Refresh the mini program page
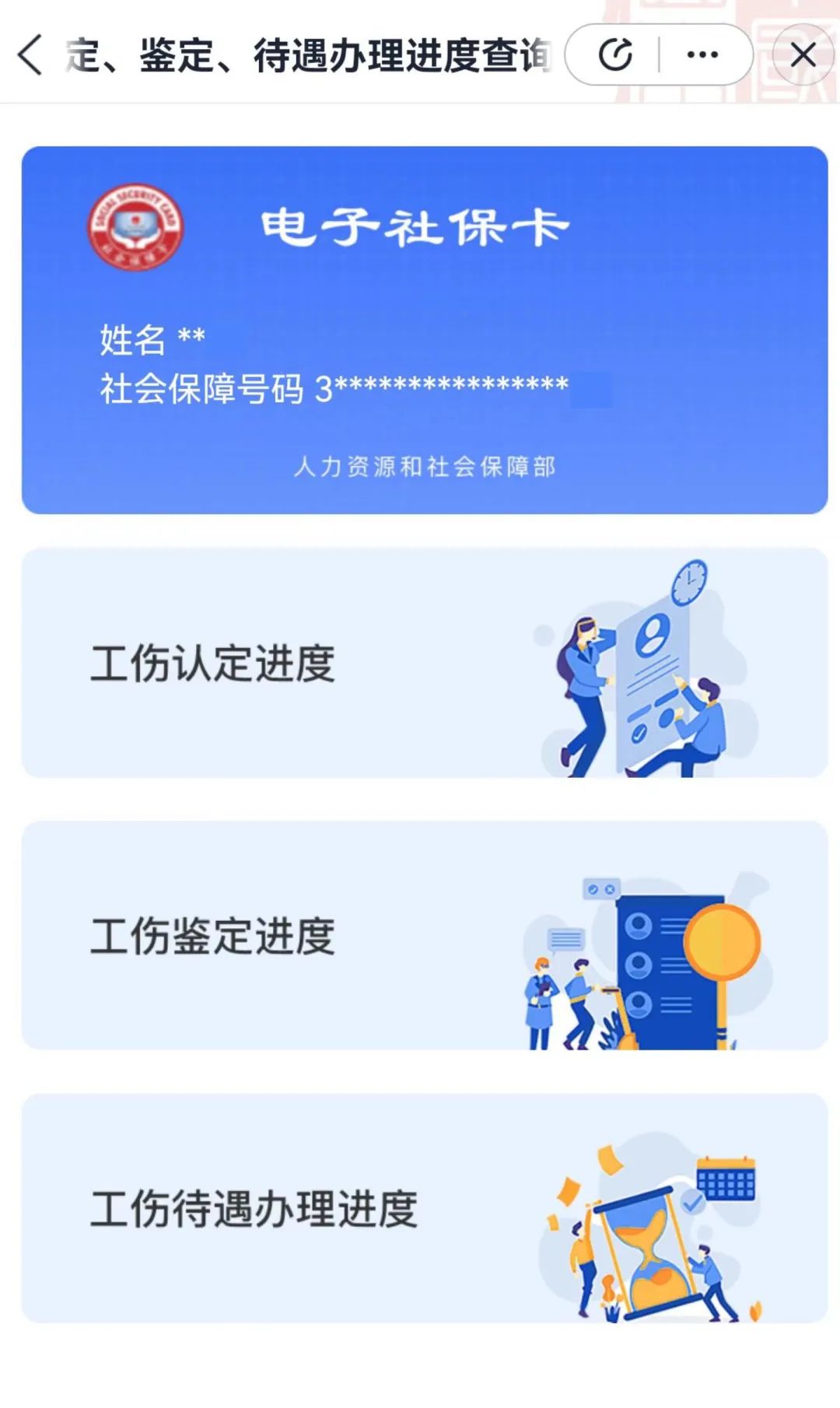This screenshot has height=1408, width=840. (x=615, y=55)
